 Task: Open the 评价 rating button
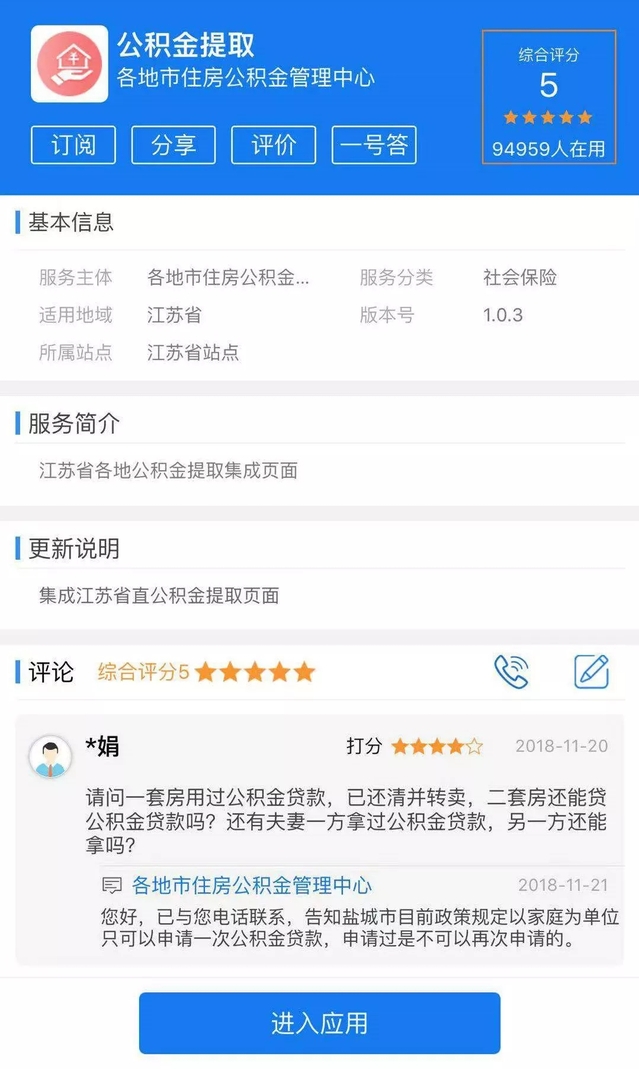pos(273,145)
